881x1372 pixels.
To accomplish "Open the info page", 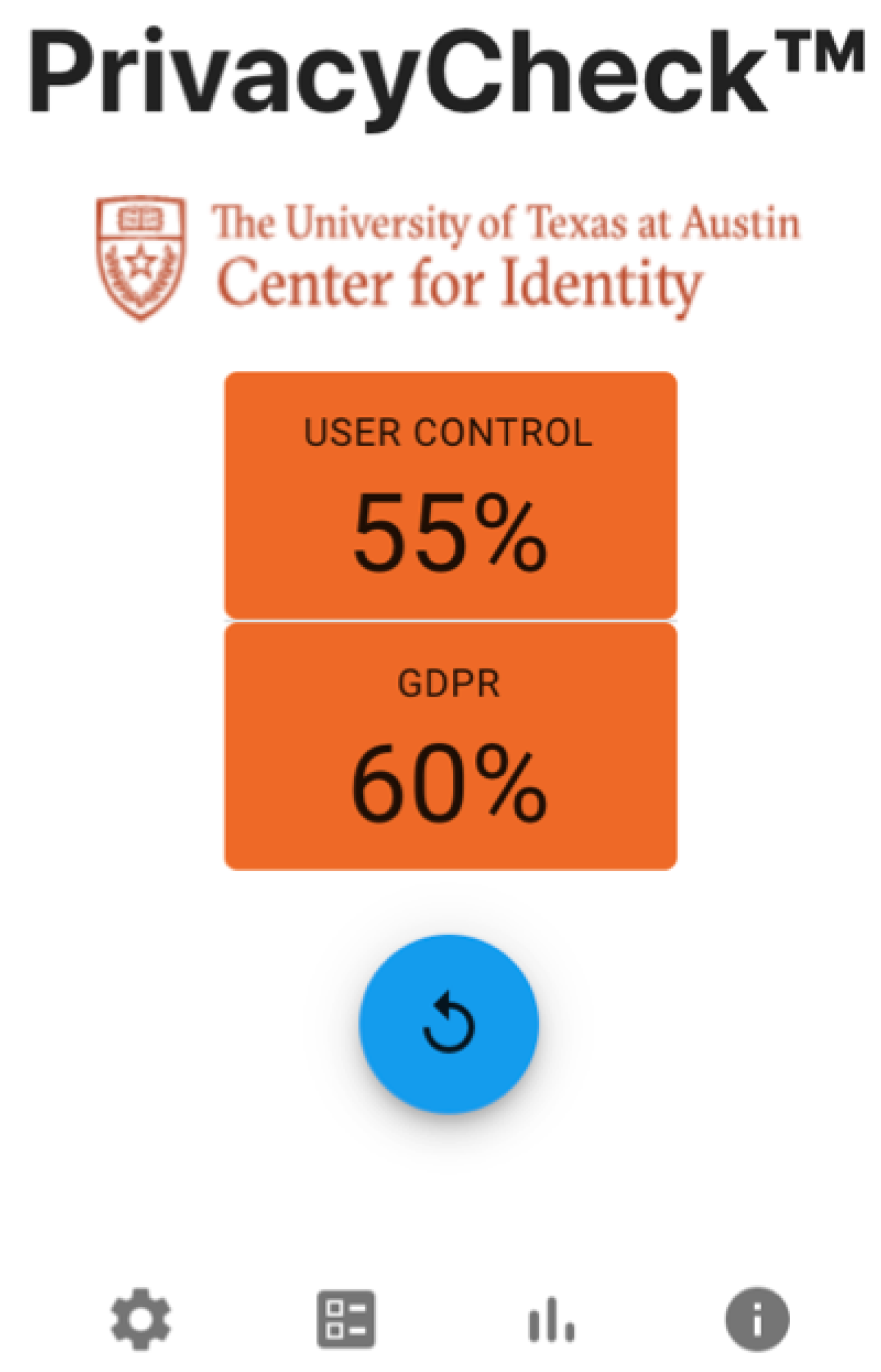I will (757, 1318).
